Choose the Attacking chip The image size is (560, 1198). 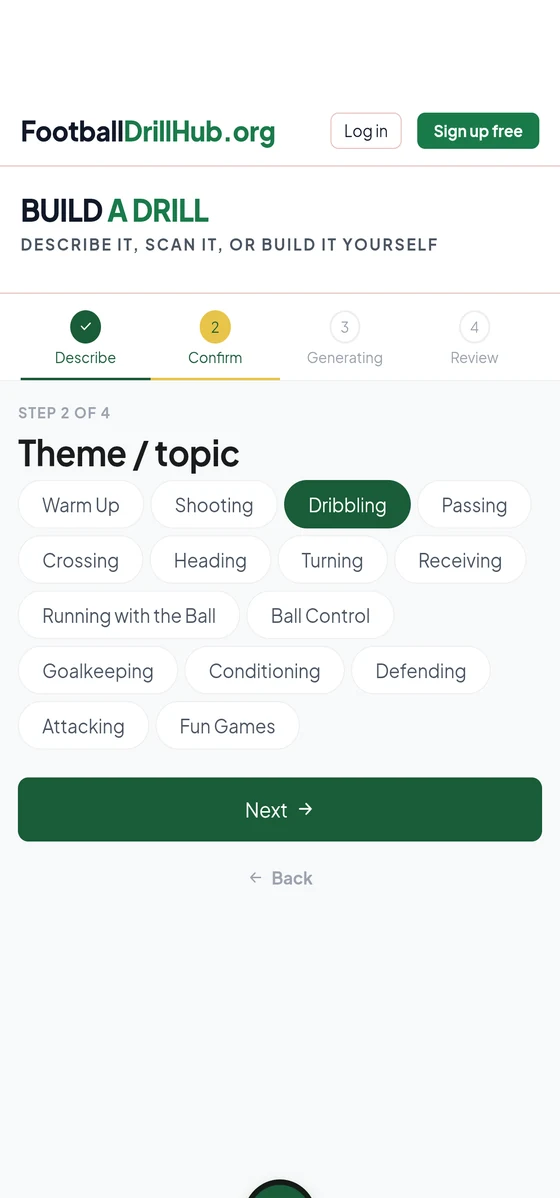(x=83, y=726)
